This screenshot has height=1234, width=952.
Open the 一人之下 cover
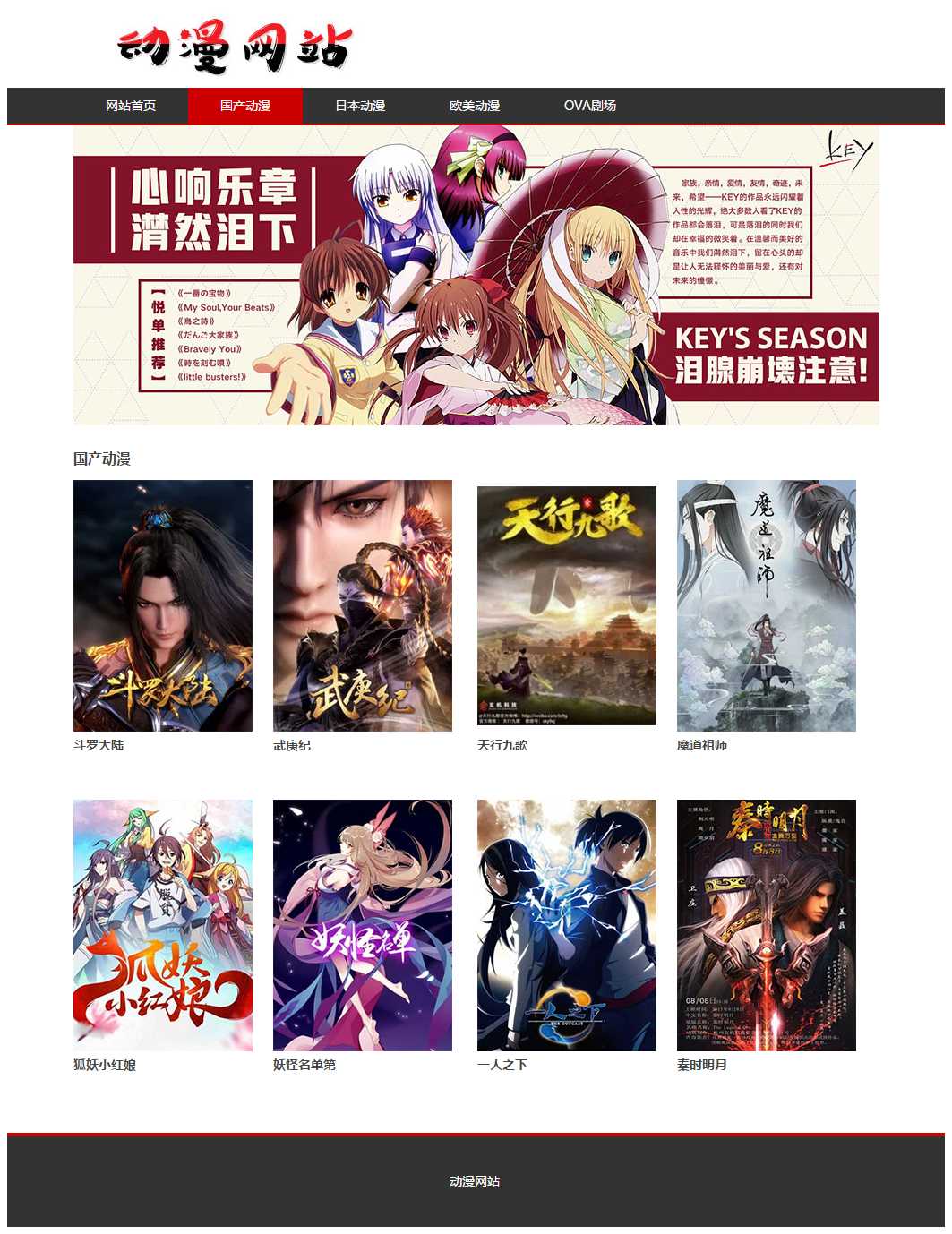[566, 925]
